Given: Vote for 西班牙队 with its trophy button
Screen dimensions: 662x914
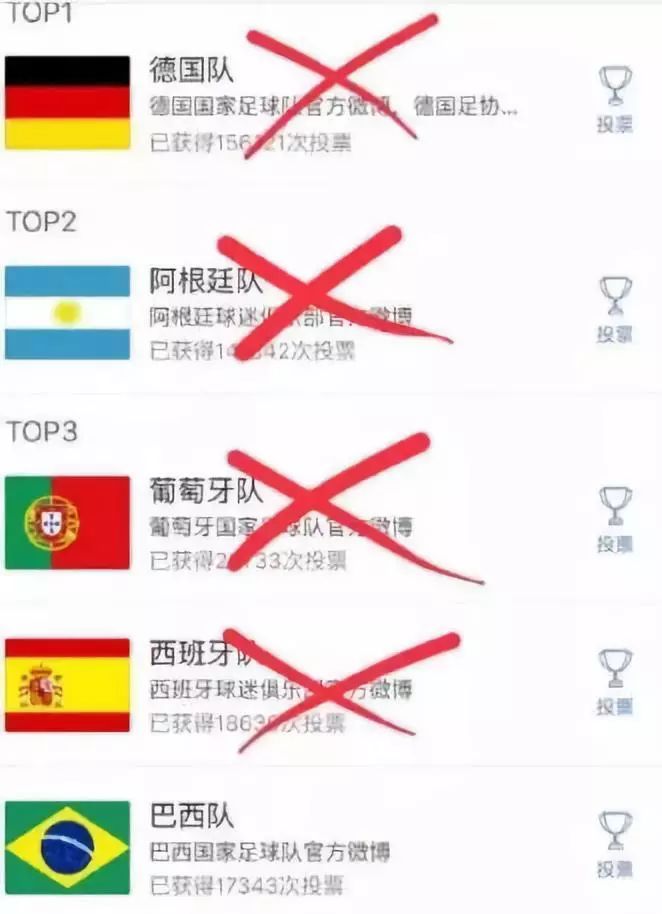Looking at the screenshot, I should 615,680.
